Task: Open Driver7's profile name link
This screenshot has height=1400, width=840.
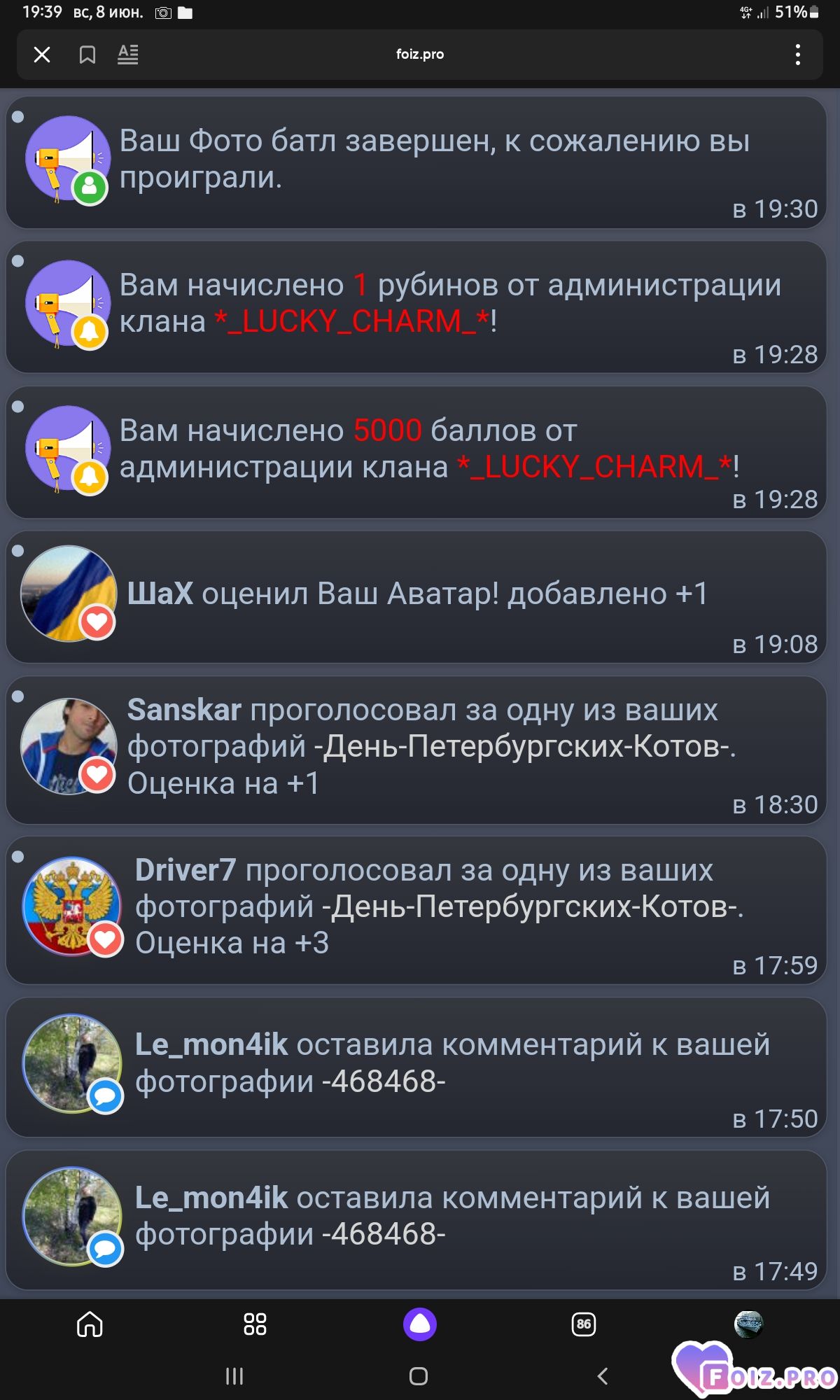Action: click(185, 870)
